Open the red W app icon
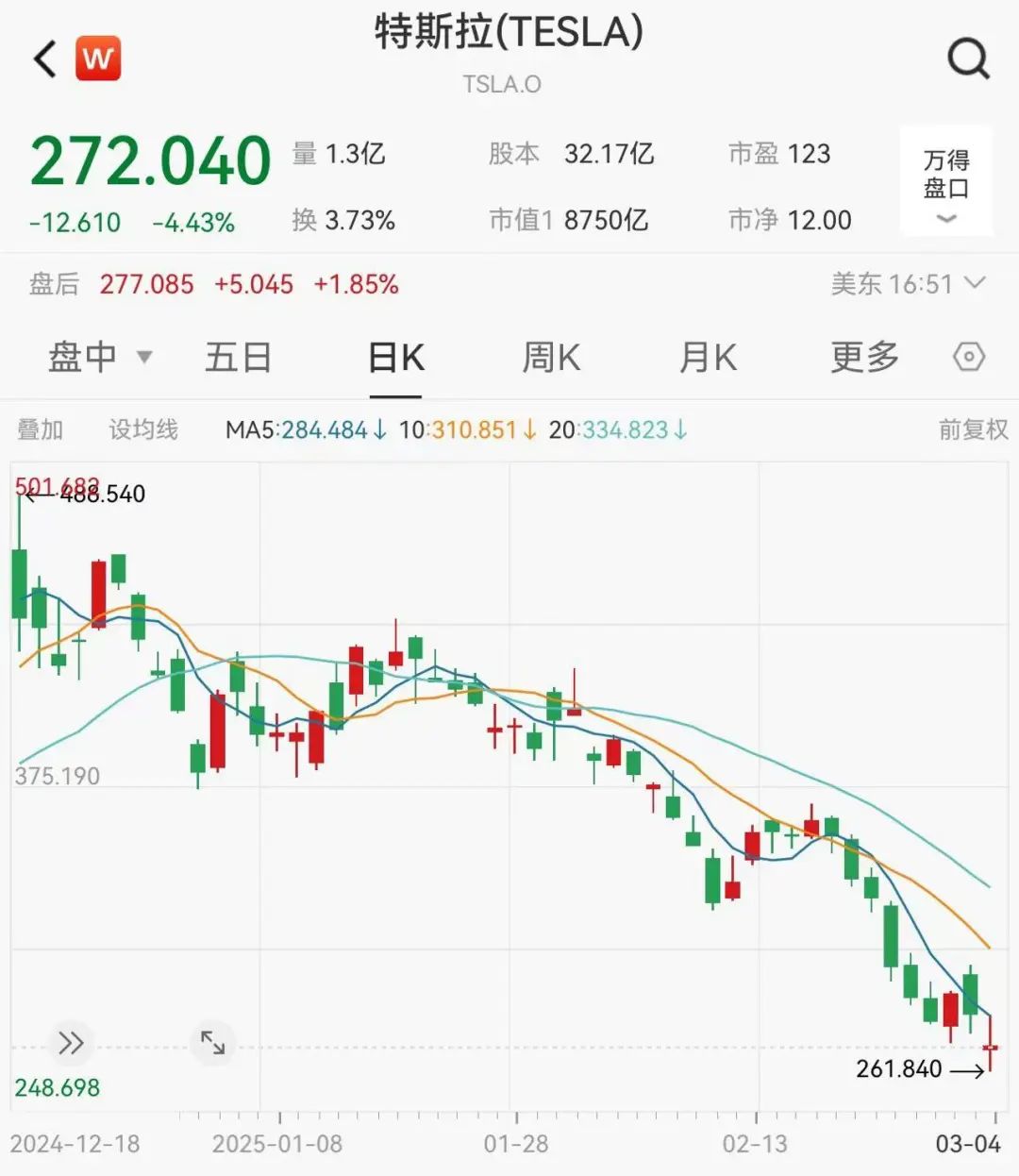This screenshot has height=1176, width=1019. click(x=98, y=59)
